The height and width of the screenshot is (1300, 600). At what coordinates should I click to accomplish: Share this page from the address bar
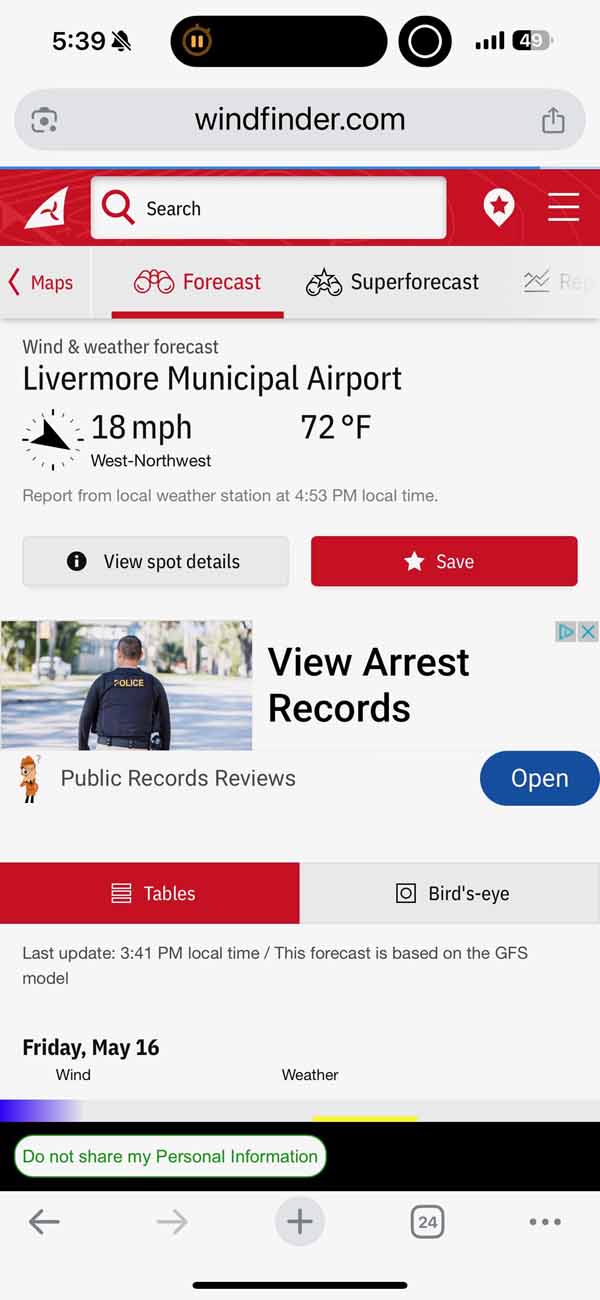click(553, 120)
